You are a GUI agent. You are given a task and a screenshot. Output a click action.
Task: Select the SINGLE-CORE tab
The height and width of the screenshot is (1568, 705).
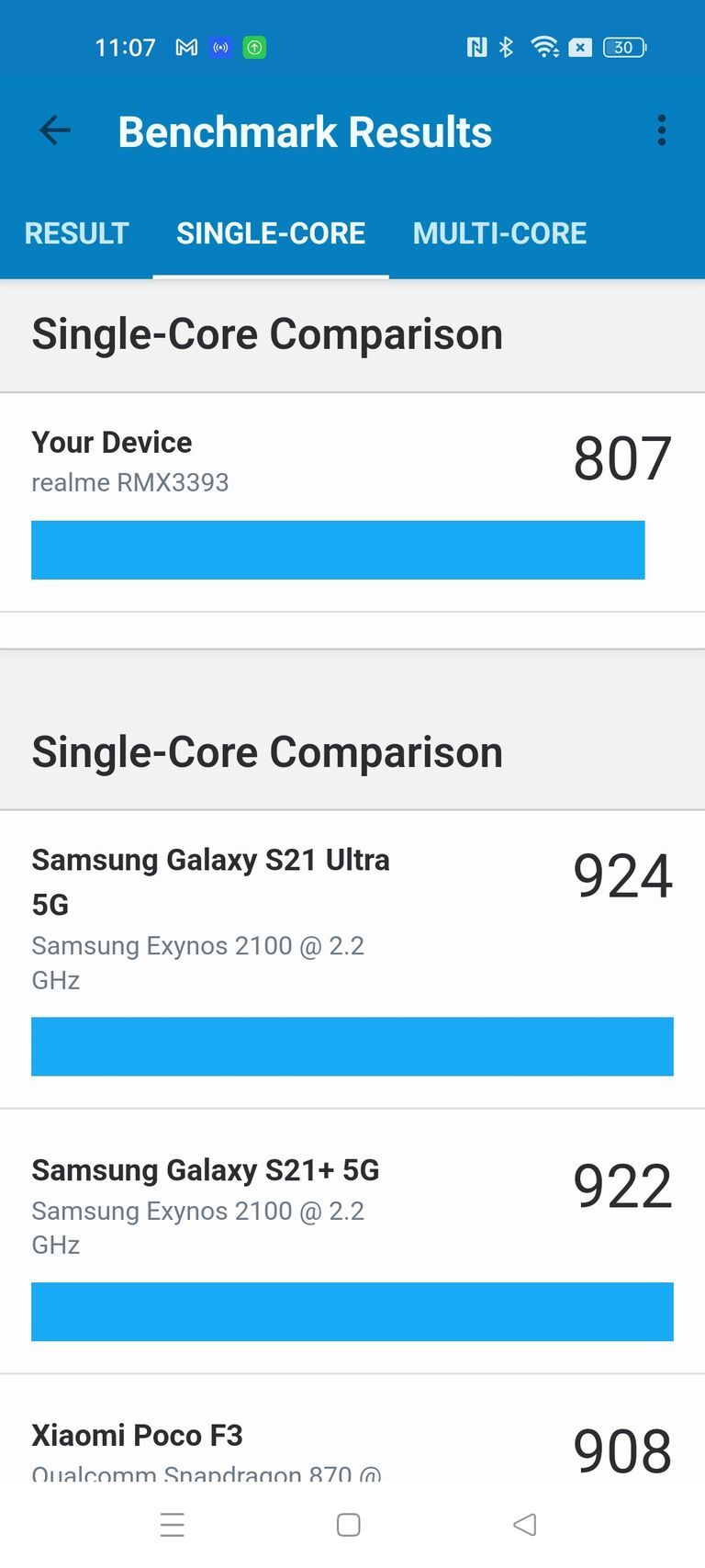pyautogui.click(x=271, y=233)
